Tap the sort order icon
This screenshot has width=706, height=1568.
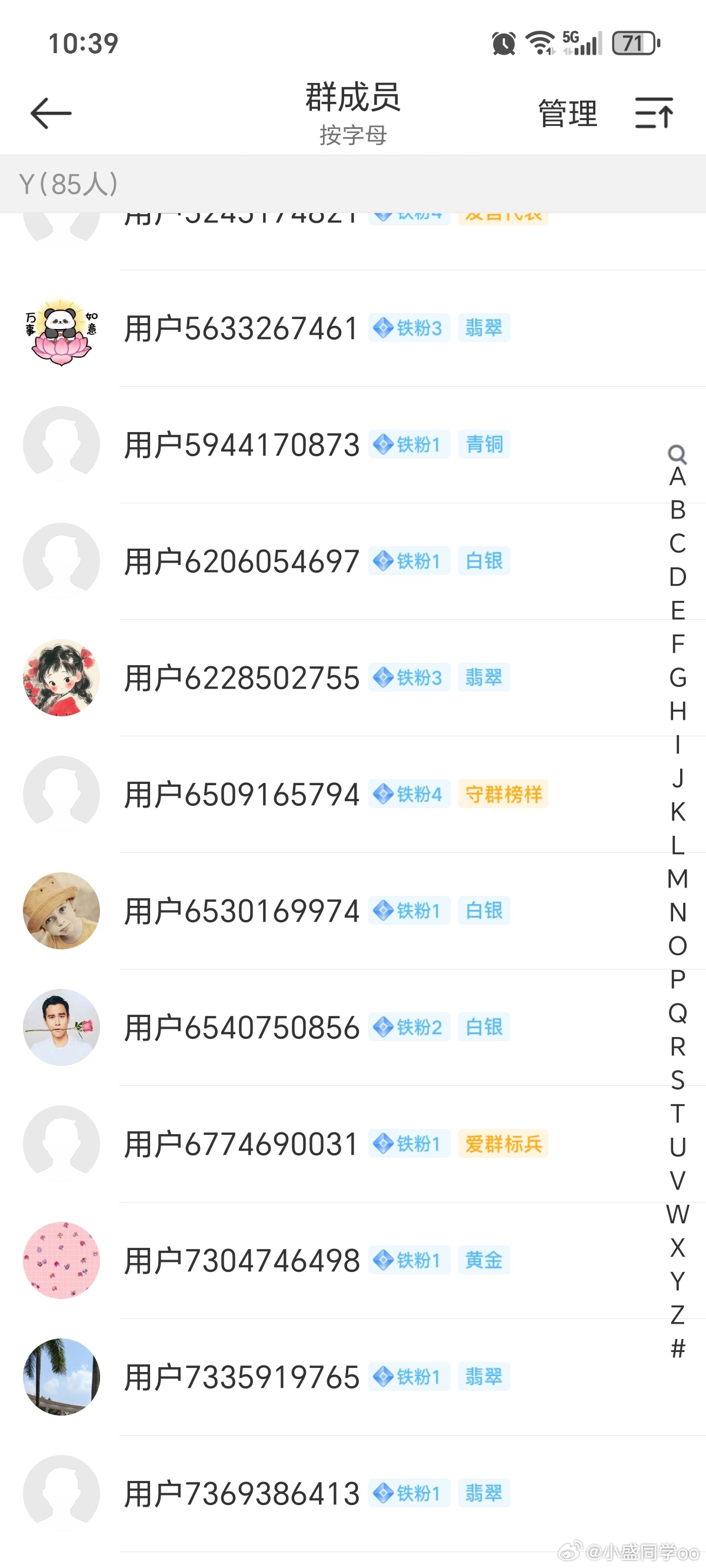(654, 113)
